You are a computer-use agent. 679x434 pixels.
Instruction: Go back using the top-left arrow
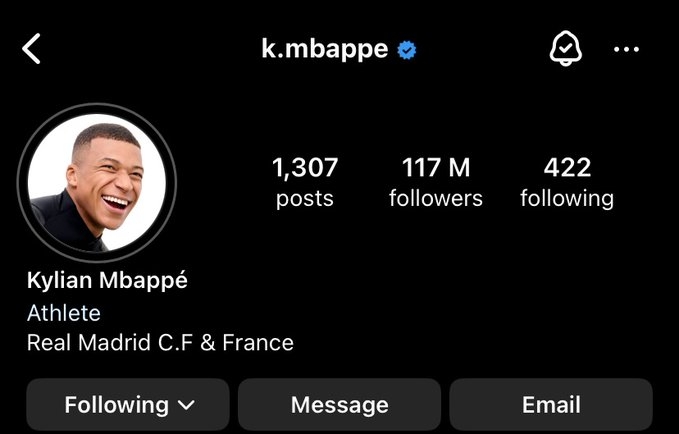(32, 49)
